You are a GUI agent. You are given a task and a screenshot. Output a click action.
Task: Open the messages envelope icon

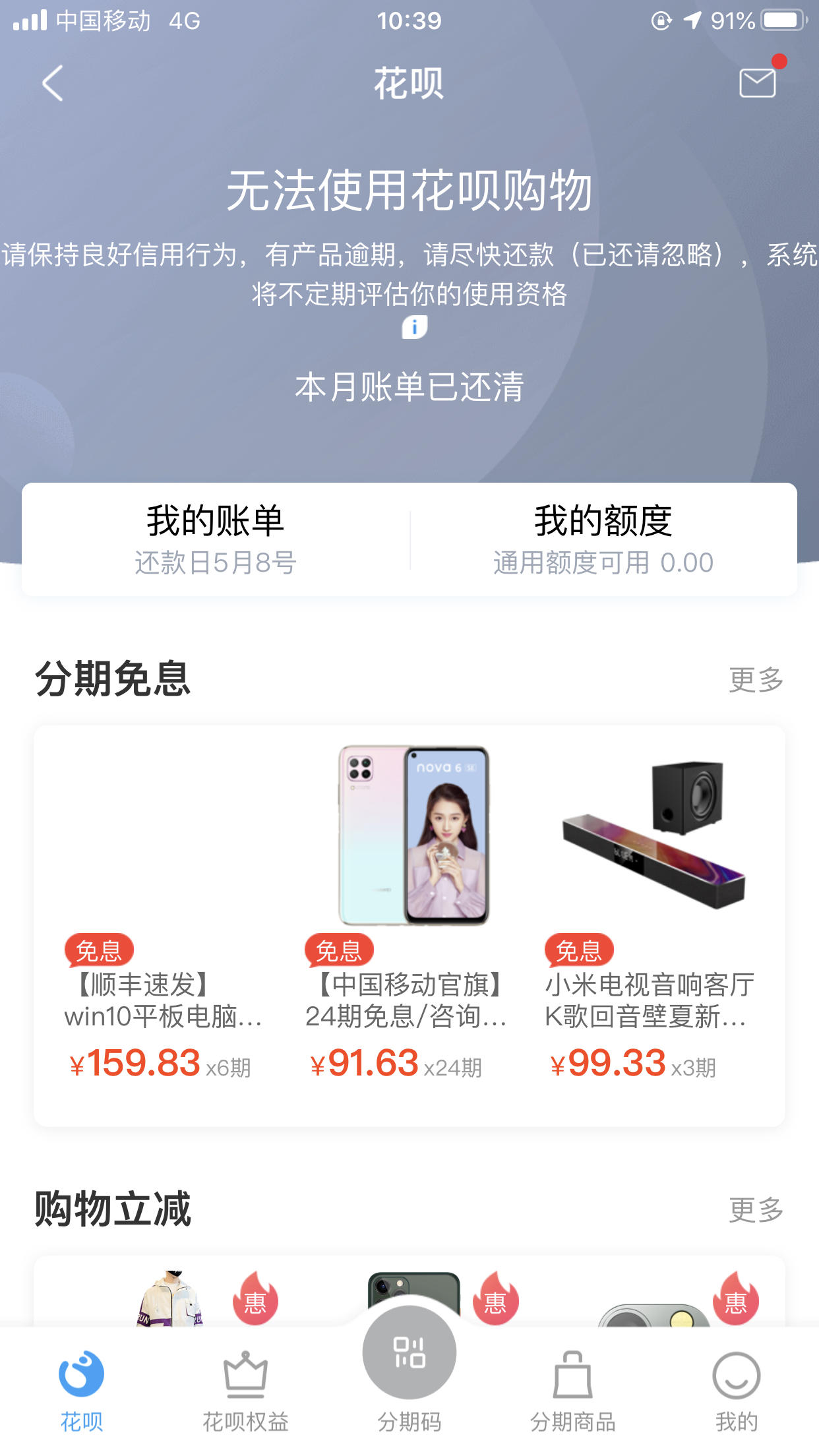click(x=757, y=82)
